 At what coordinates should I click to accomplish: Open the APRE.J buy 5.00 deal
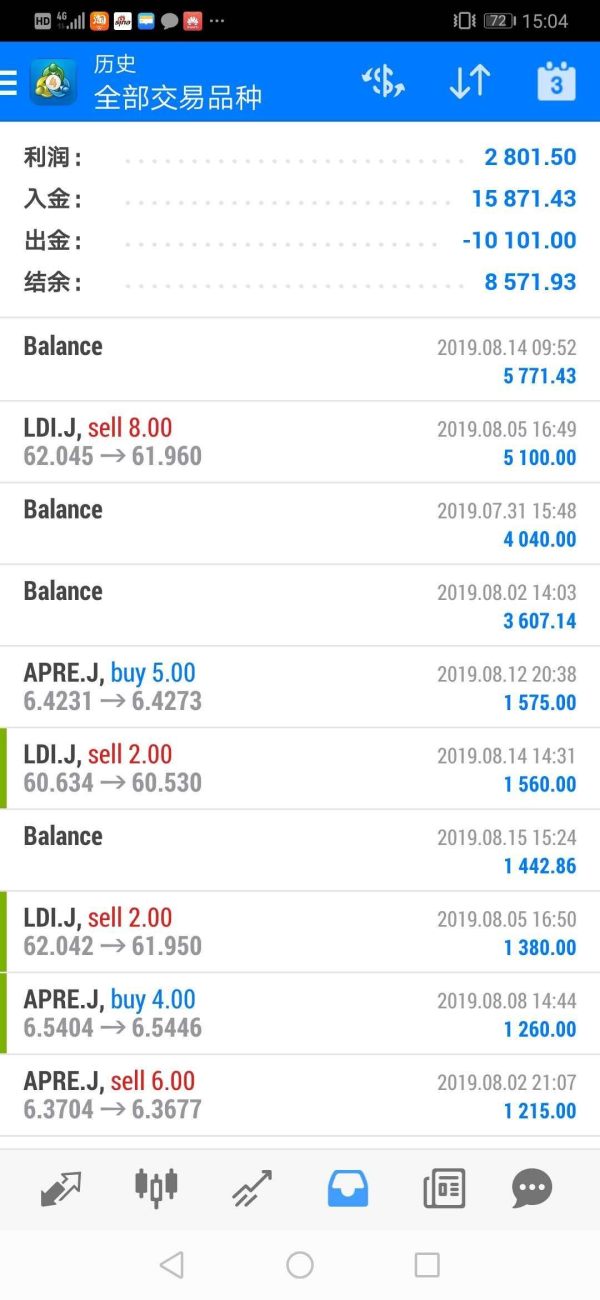(300, 687)
